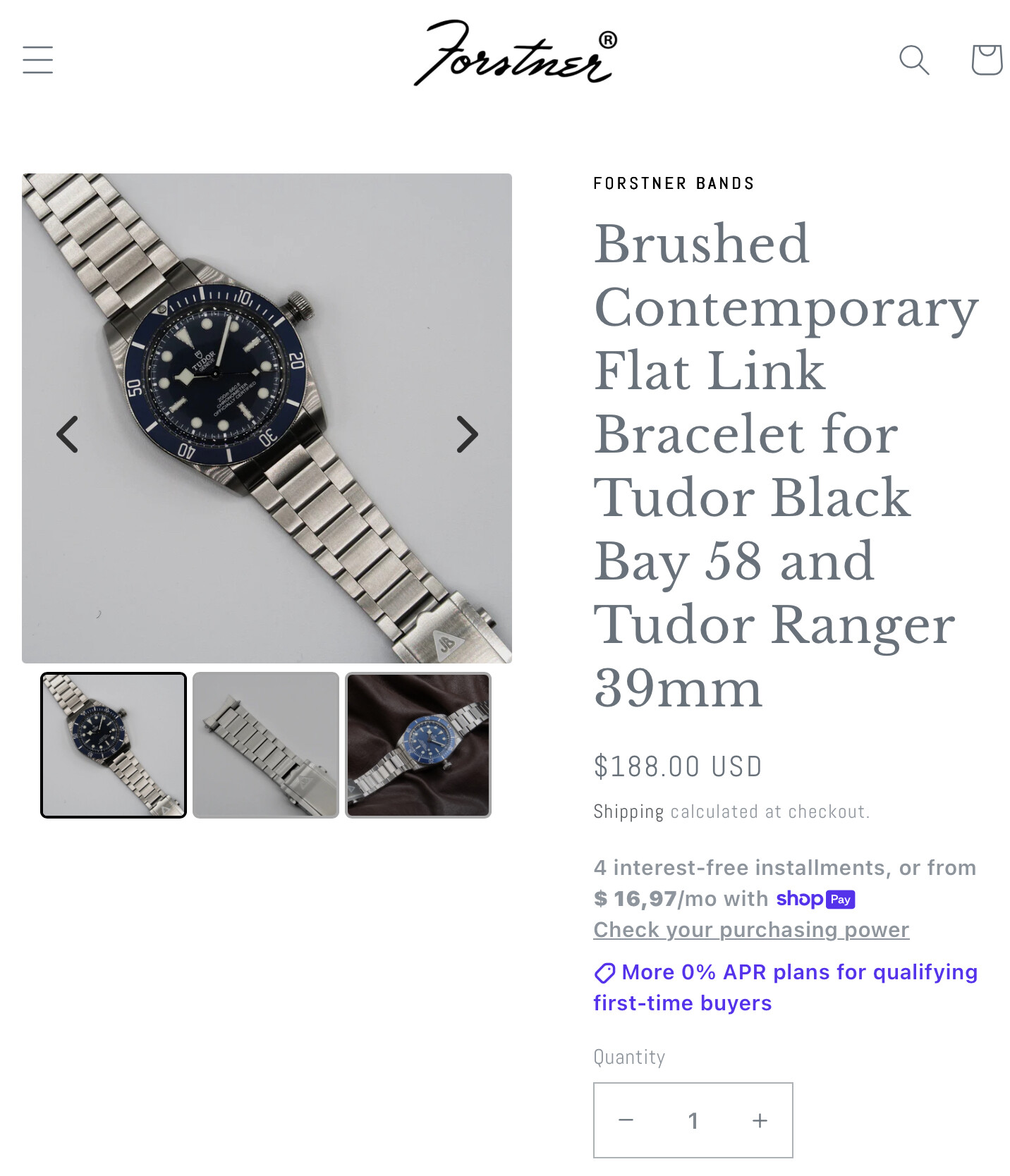
Task: Open the site search
Action: pyautogui.click(x=913, y=60)
